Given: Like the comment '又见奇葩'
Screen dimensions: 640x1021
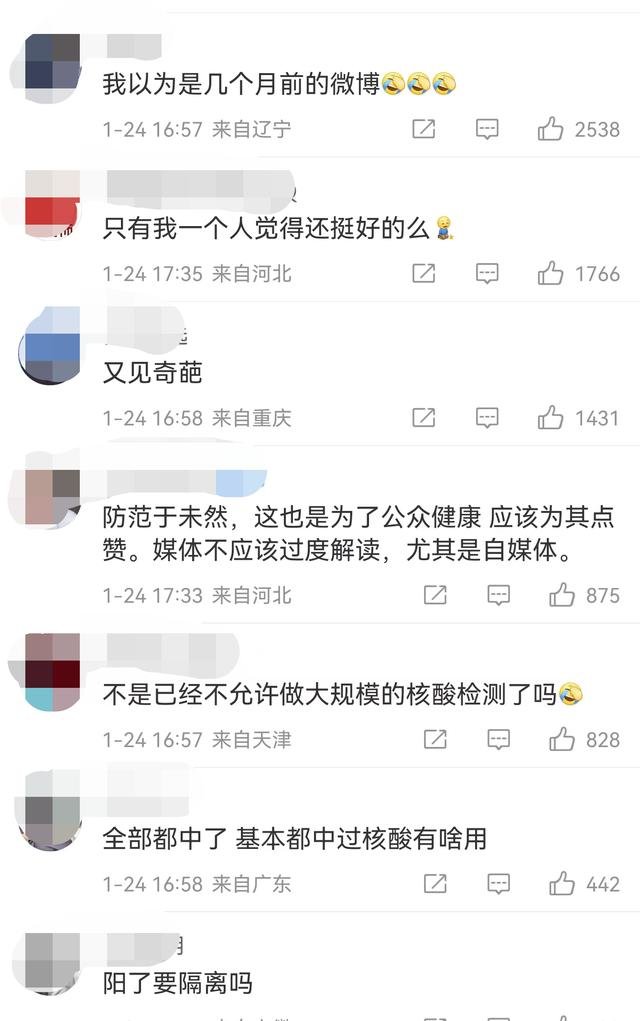Looking at the screenshot, I should (551, 418).
